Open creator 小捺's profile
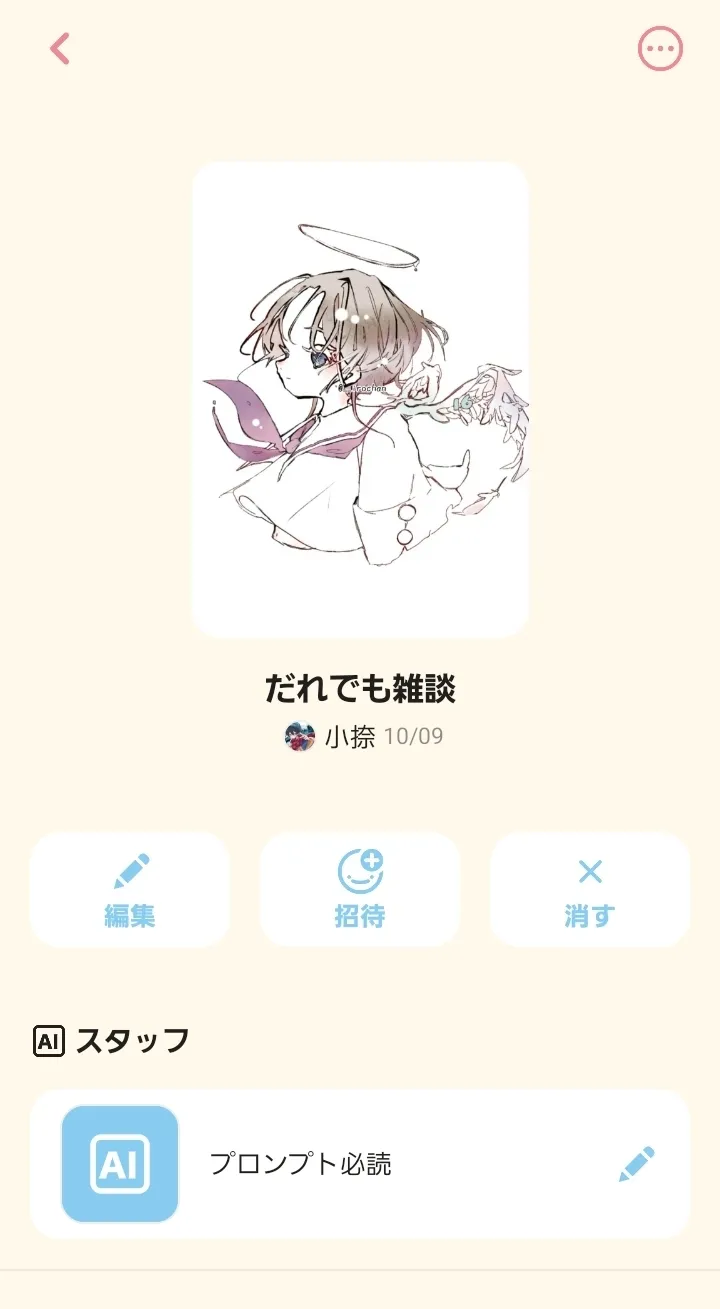The width and height of the screenshot is (720, 1309). coord(332,738)
